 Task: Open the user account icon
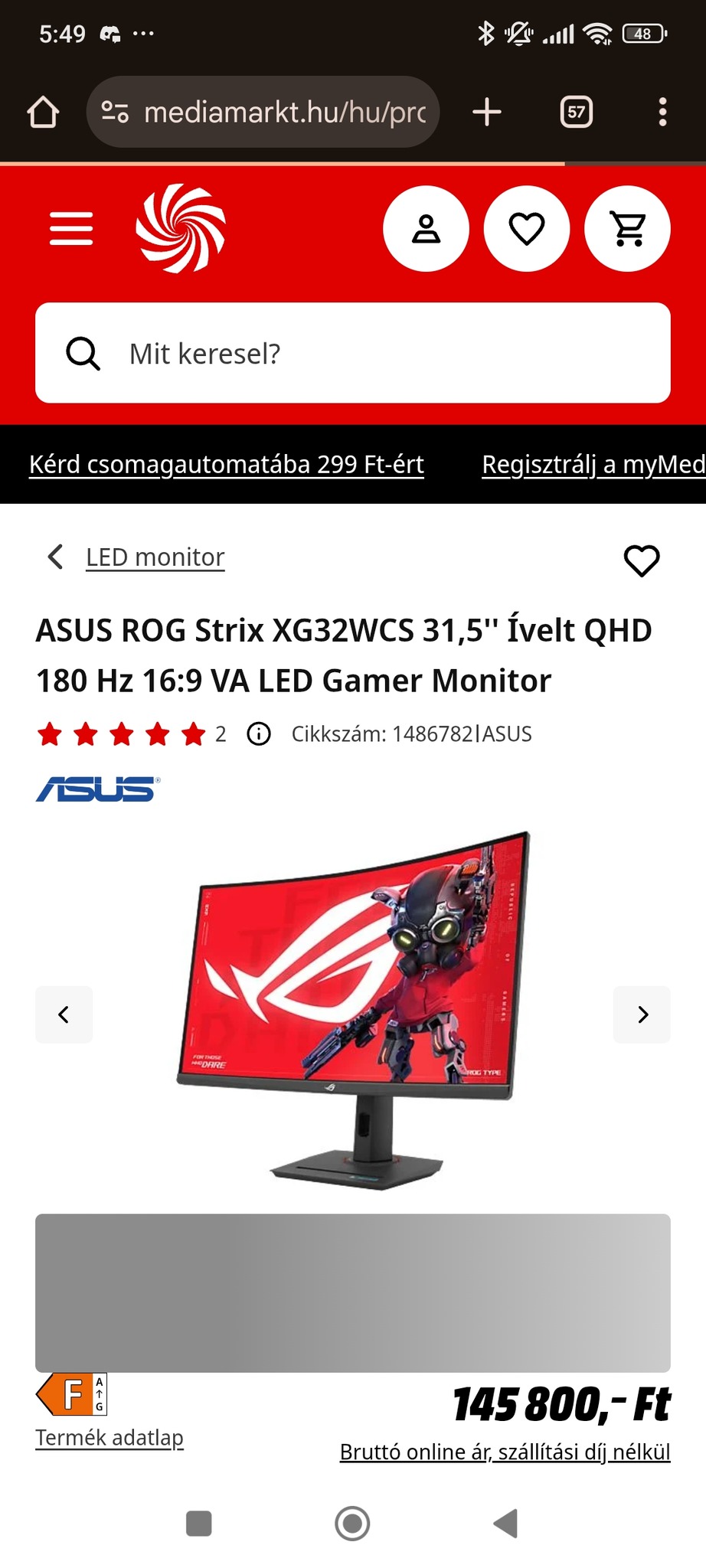tap(426, 229)
